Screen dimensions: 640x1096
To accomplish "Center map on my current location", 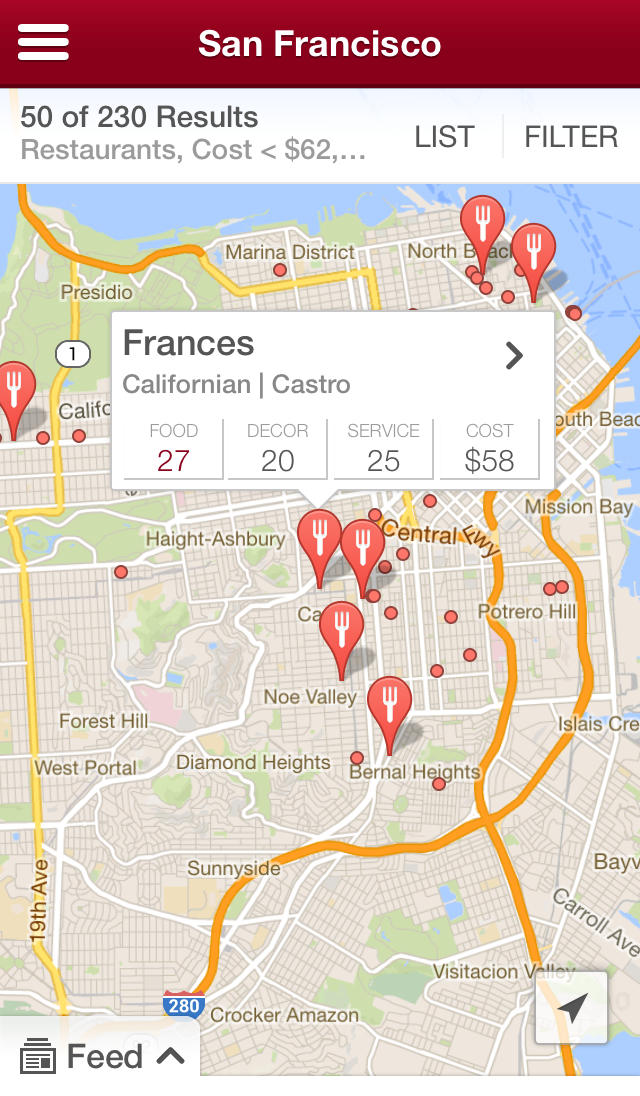I will [571, 1008].
